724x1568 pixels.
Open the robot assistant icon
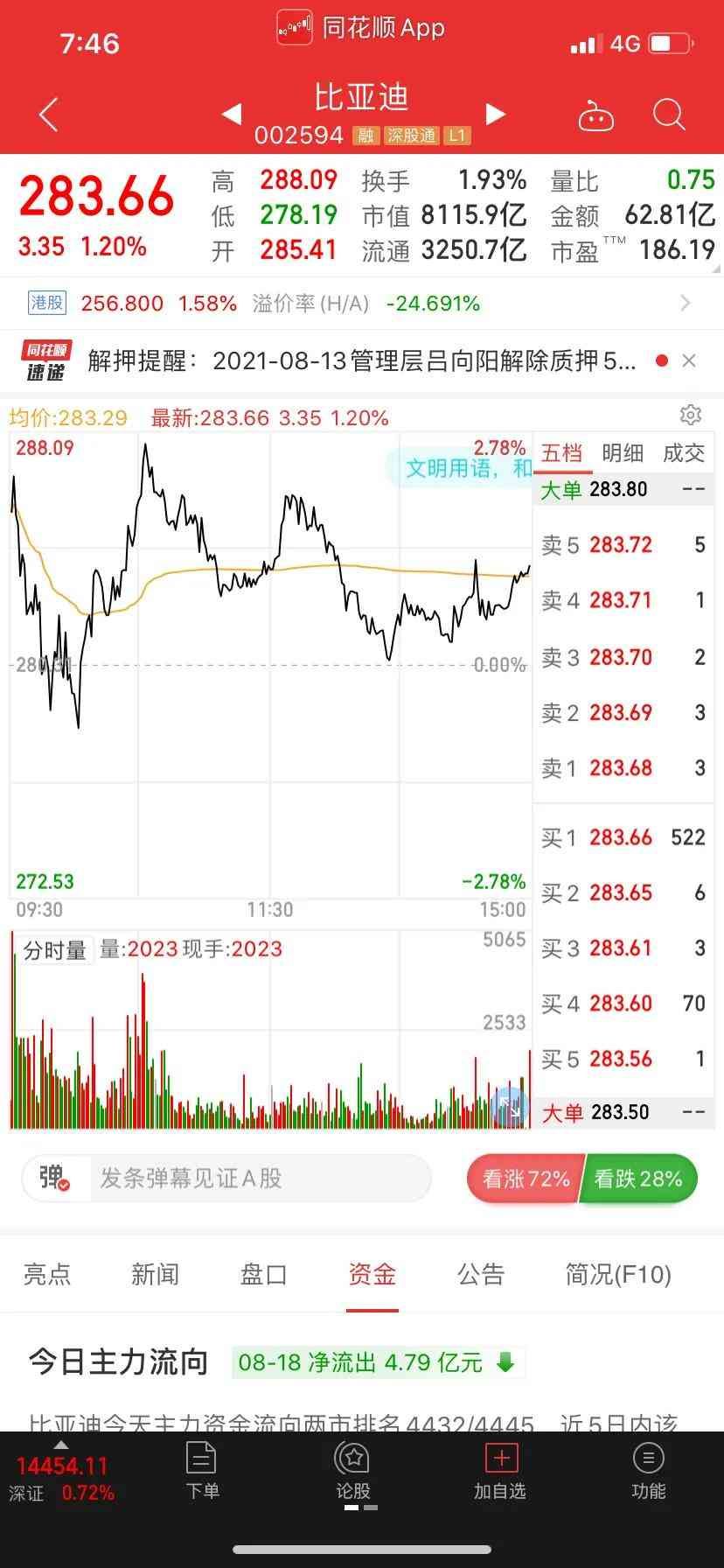tap(596, 115)
